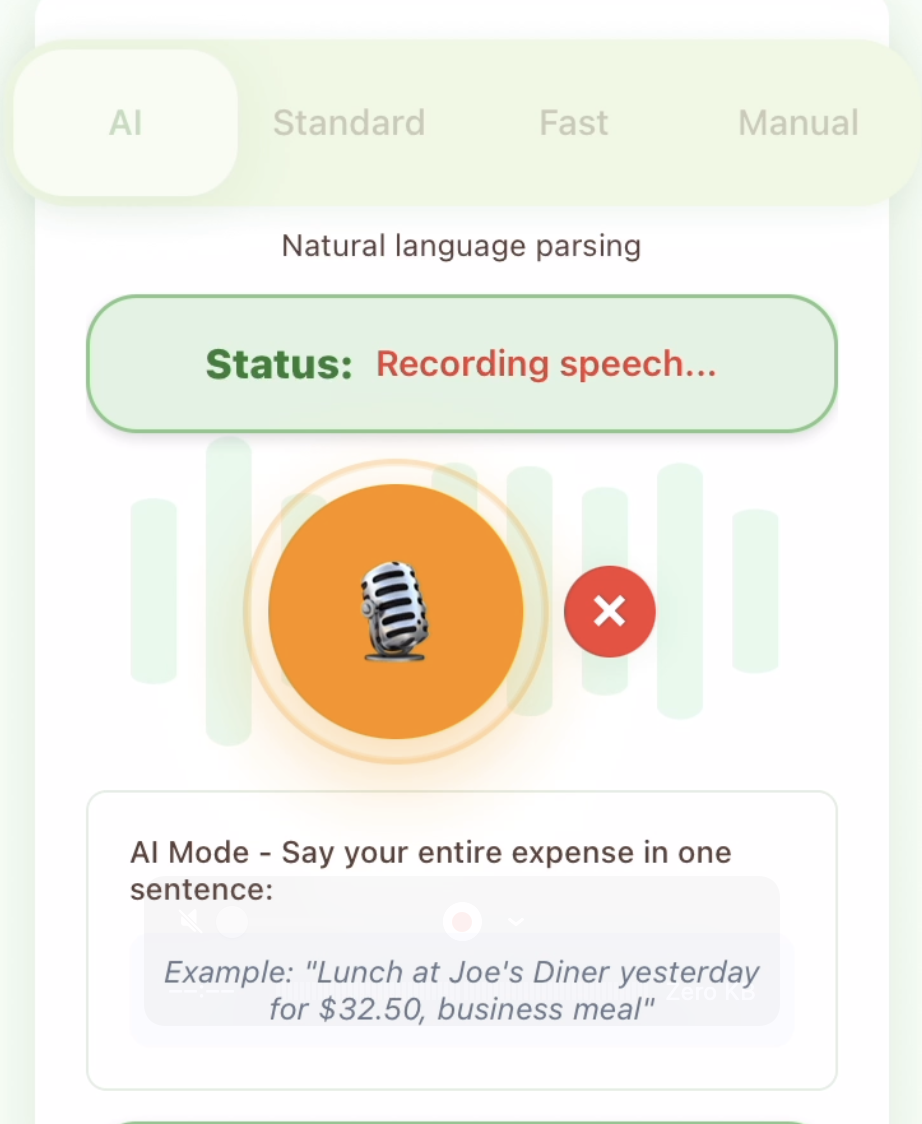Click the green button at the bottom
The height and width of the screenshot is (1124, 922).
461,1120
